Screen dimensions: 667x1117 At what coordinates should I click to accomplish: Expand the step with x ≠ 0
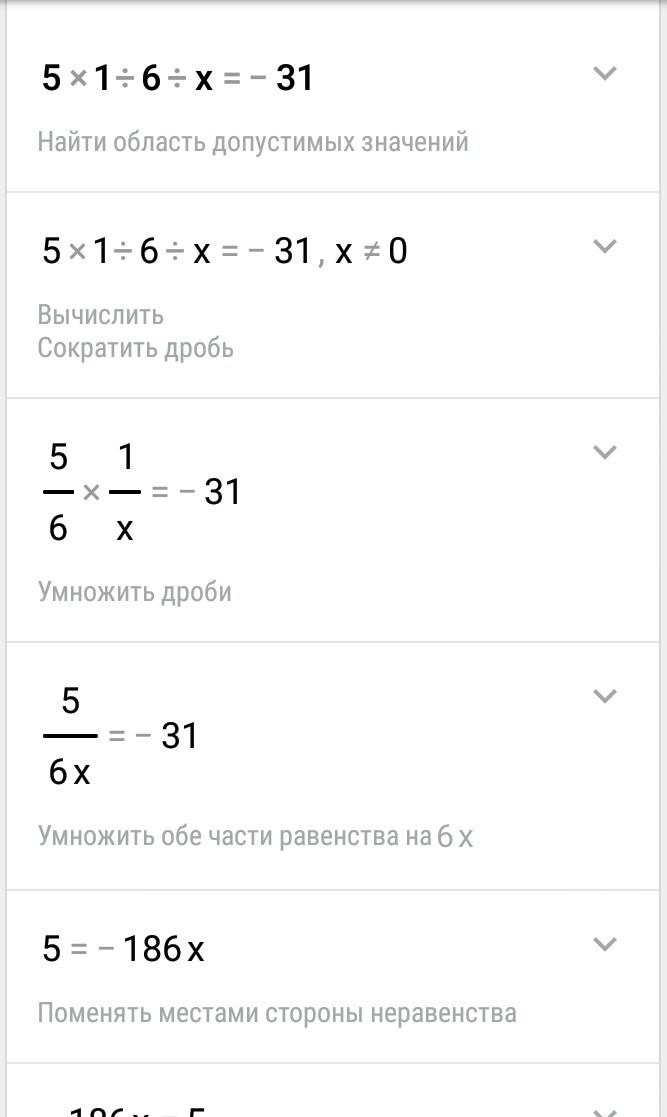[x=604, y=246]
